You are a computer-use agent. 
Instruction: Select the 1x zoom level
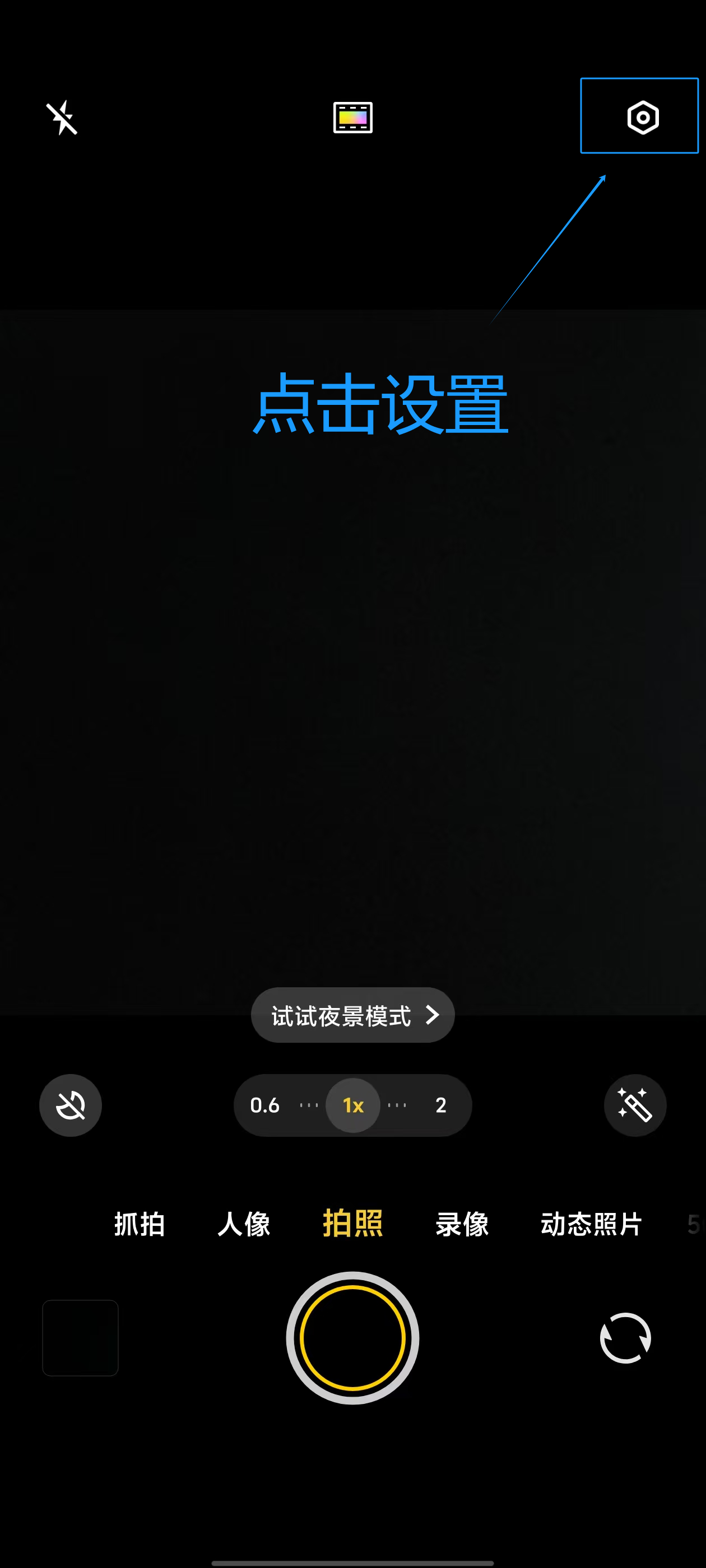(352, 1105)
